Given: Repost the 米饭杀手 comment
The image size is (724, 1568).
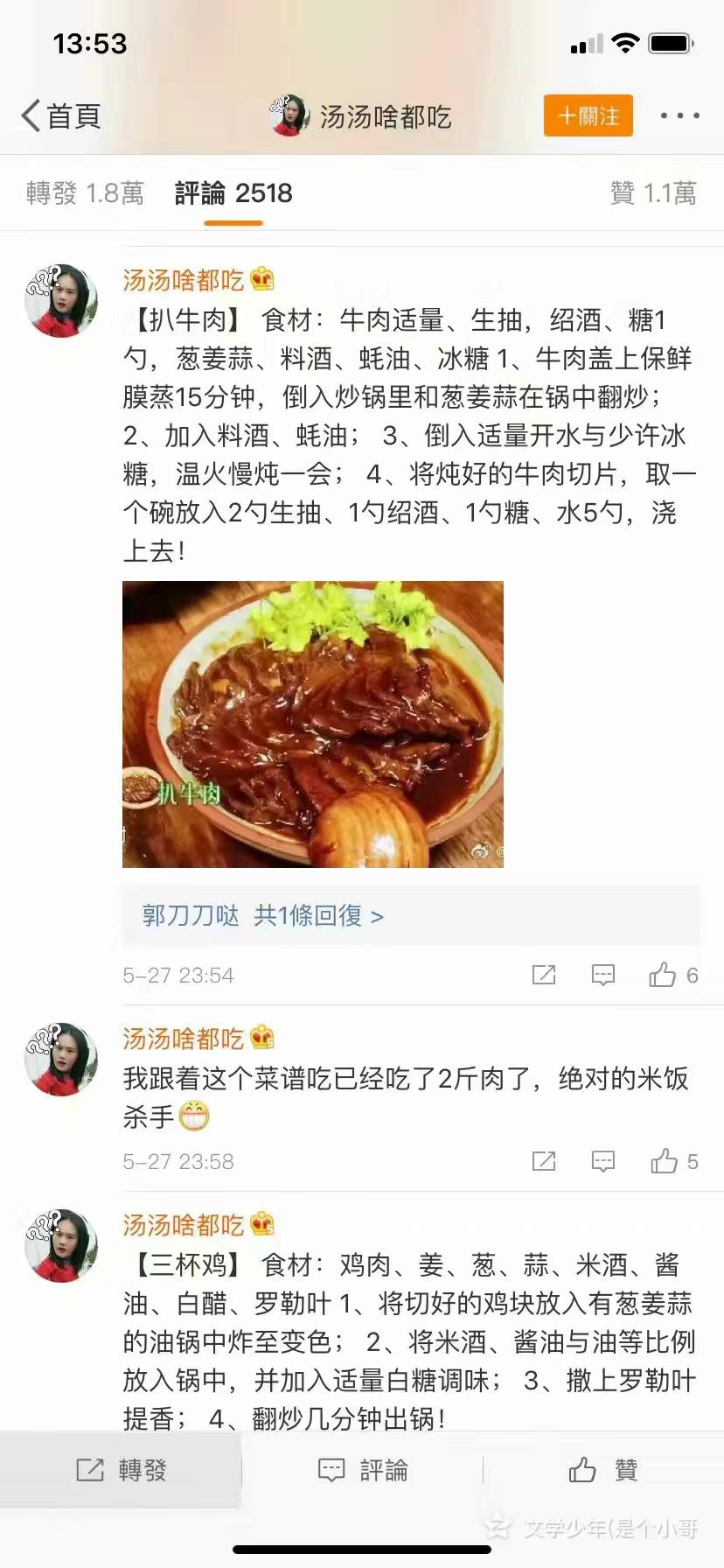Looking at the screenshot, I should click(x=544, y=1161).
